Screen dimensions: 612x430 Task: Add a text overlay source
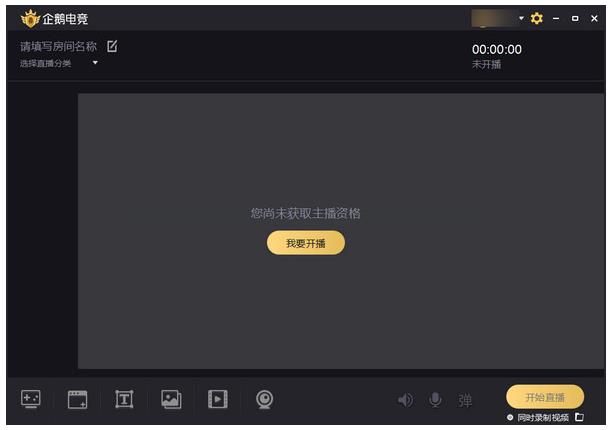point(124,399)
